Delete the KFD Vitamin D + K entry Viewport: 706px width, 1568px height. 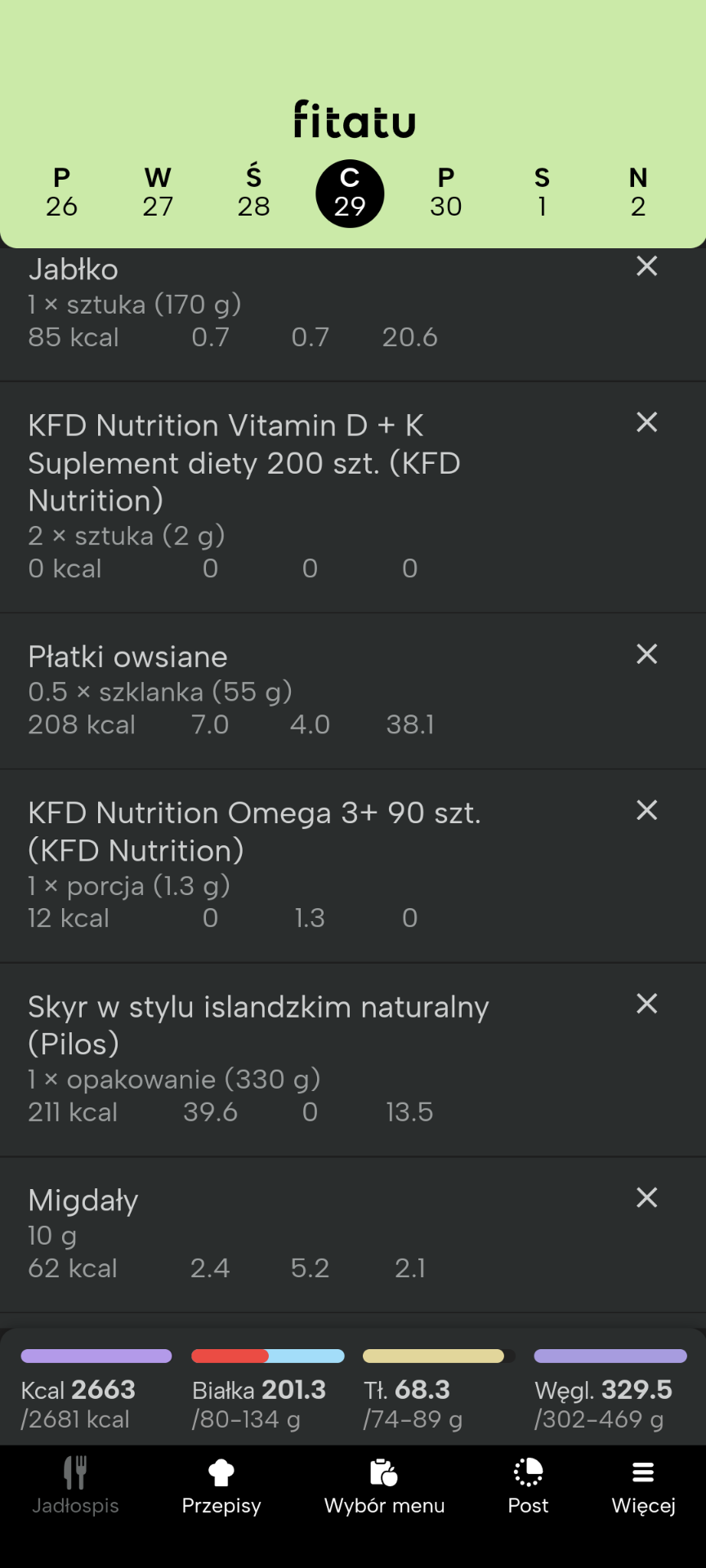(x=646, y=422)
